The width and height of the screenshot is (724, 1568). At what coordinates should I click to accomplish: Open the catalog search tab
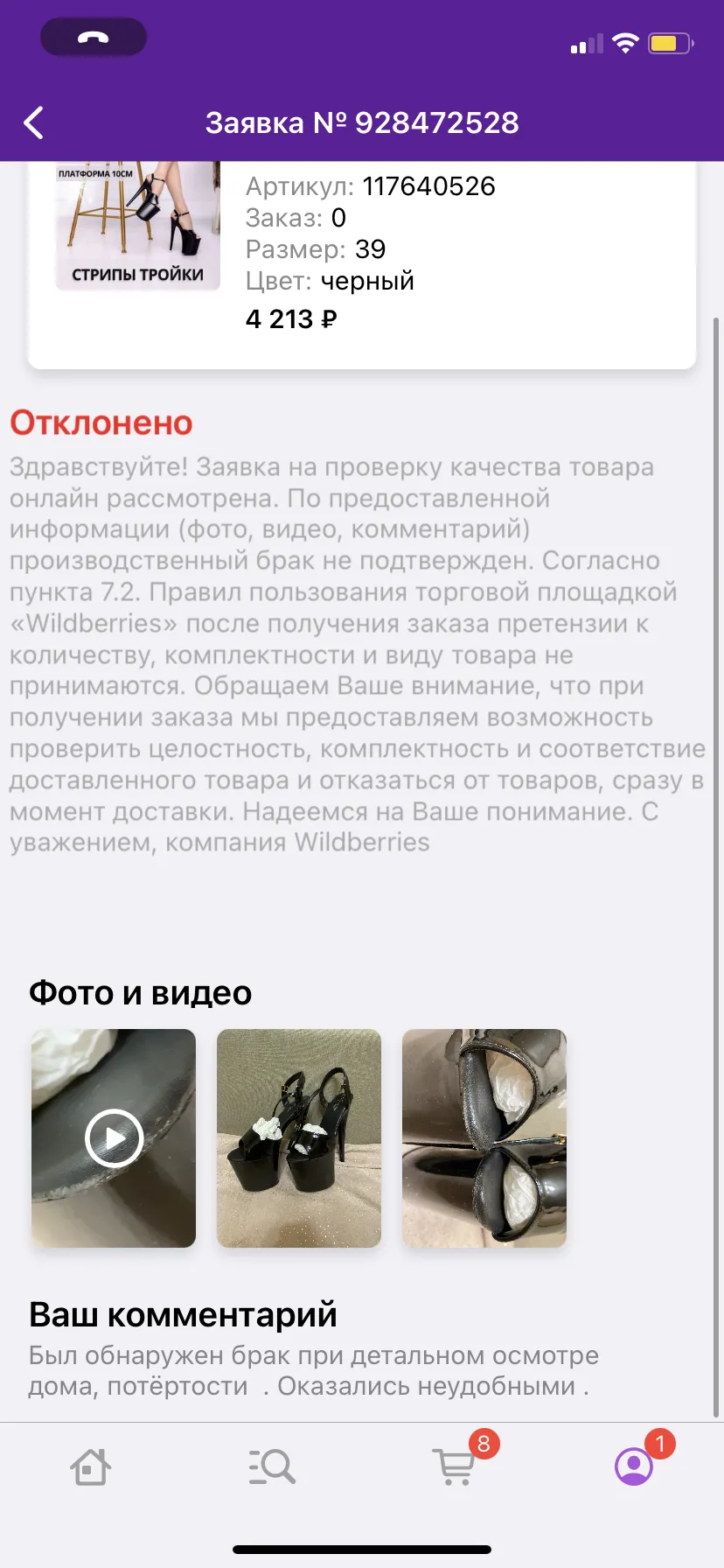(x=272, y=1467)
